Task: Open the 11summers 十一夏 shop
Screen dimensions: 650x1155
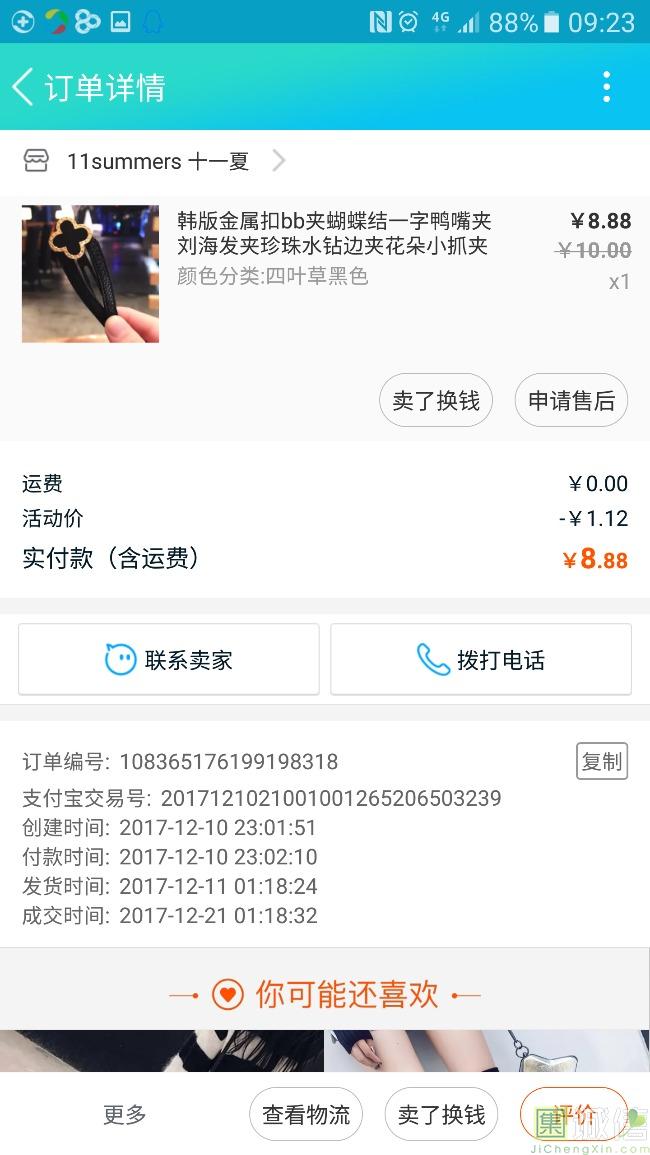Action: (157, 161)
